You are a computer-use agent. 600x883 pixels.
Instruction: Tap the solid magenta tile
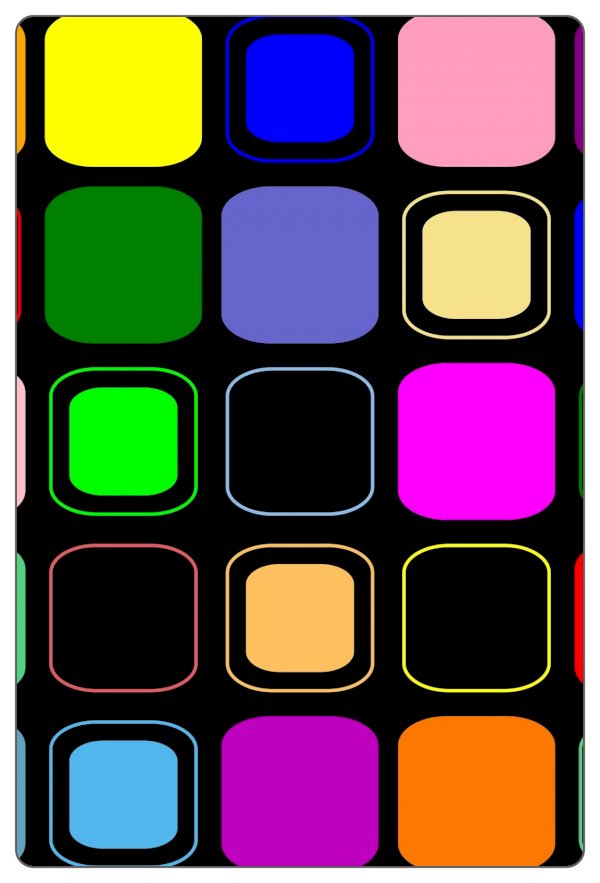click(476, 441)
